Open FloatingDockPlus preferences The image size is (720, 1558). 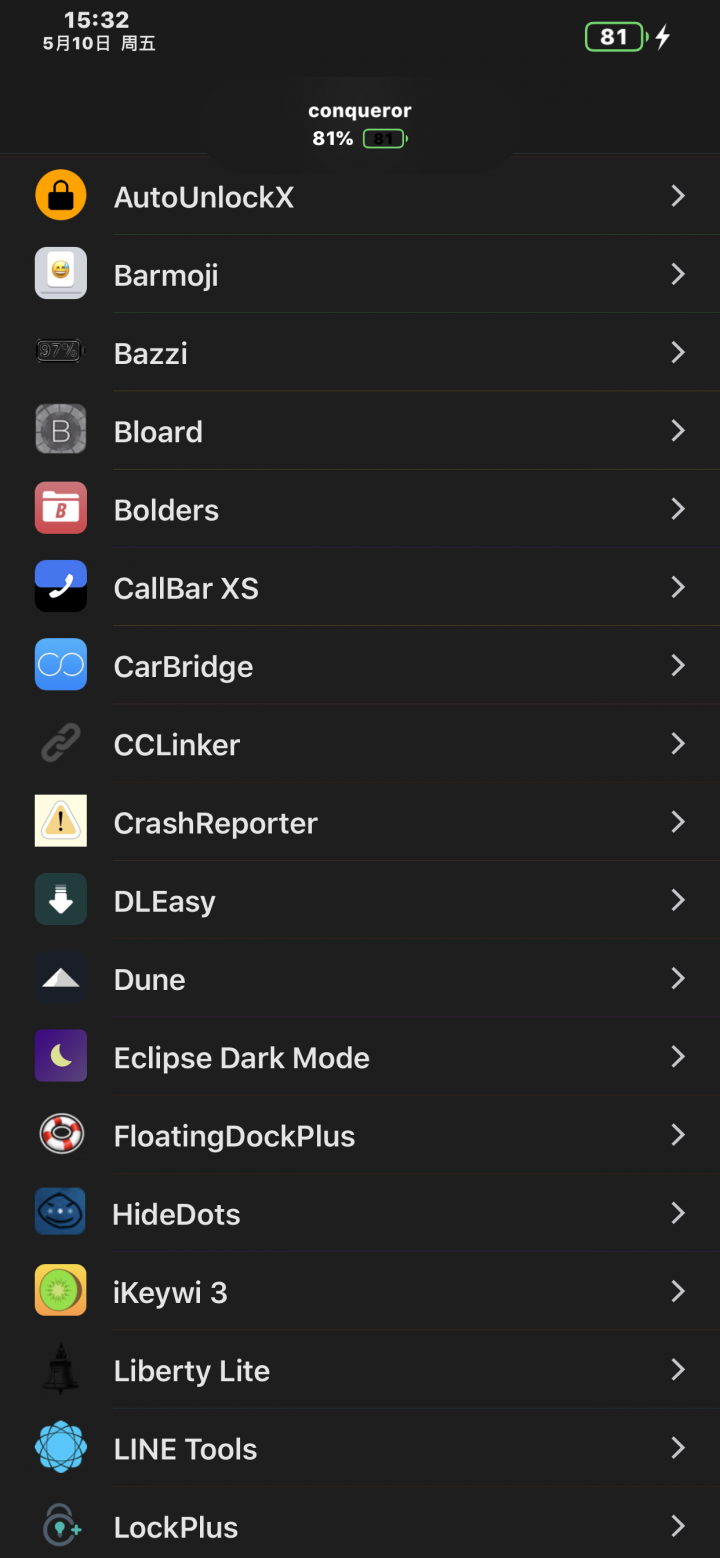coord(360,1135)
